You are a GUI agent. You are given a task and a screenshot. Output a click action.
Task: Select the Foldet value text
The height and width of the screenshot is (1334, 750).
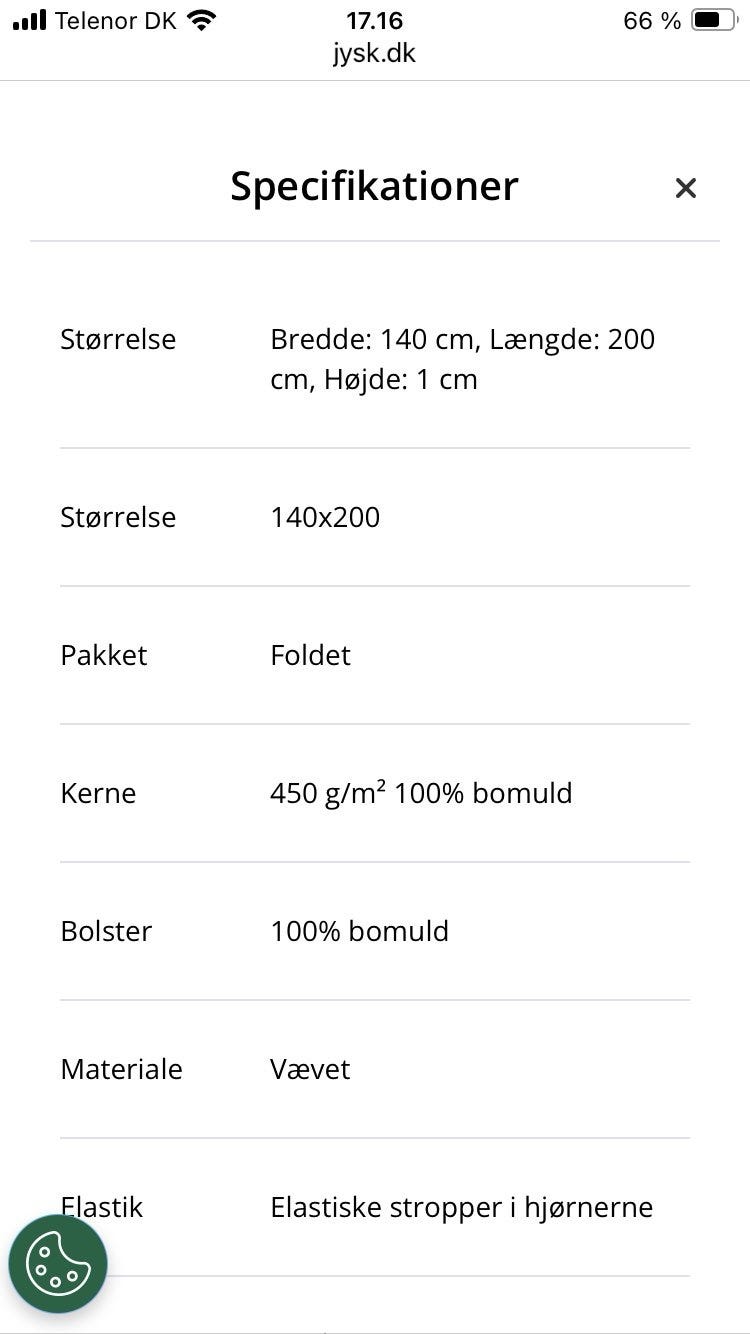tap(310, 655)
